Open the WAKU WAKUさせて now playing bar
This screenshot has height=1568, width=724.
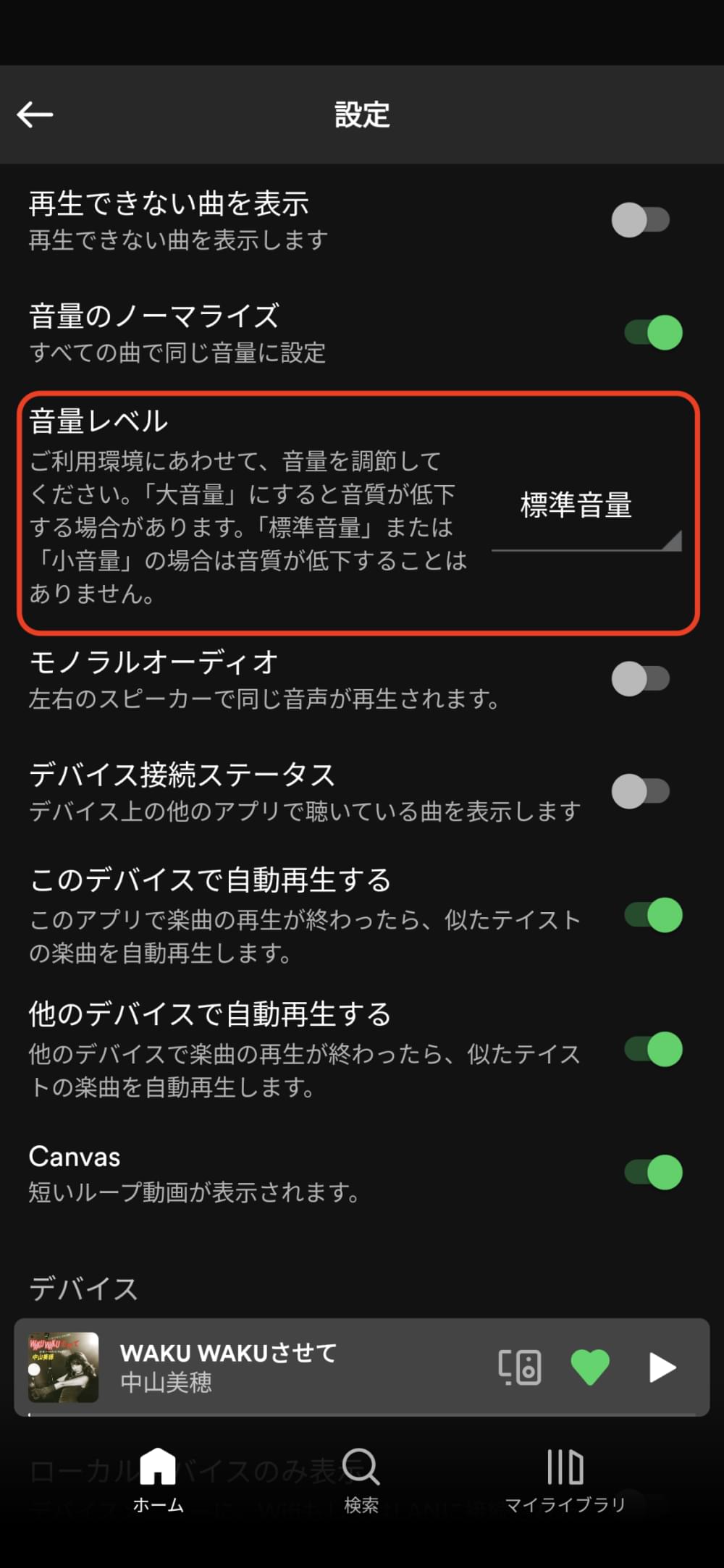point(290,1367)
